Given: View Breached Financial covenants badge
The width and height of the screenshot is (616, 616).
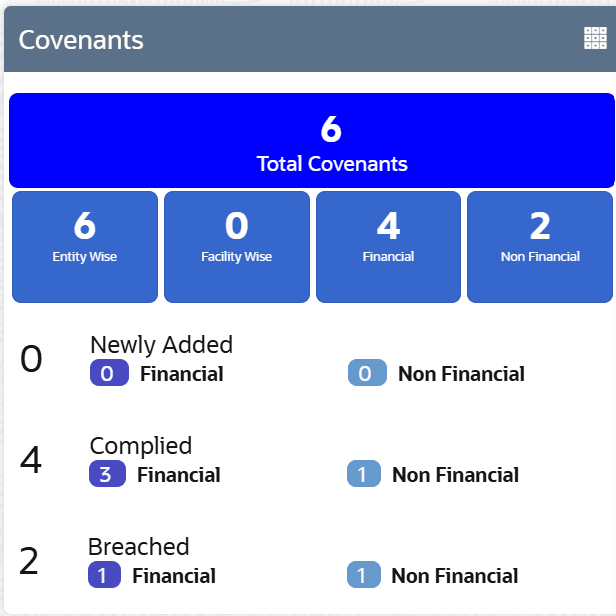Looking at the screenshot, I should click(x=104, y=575).
